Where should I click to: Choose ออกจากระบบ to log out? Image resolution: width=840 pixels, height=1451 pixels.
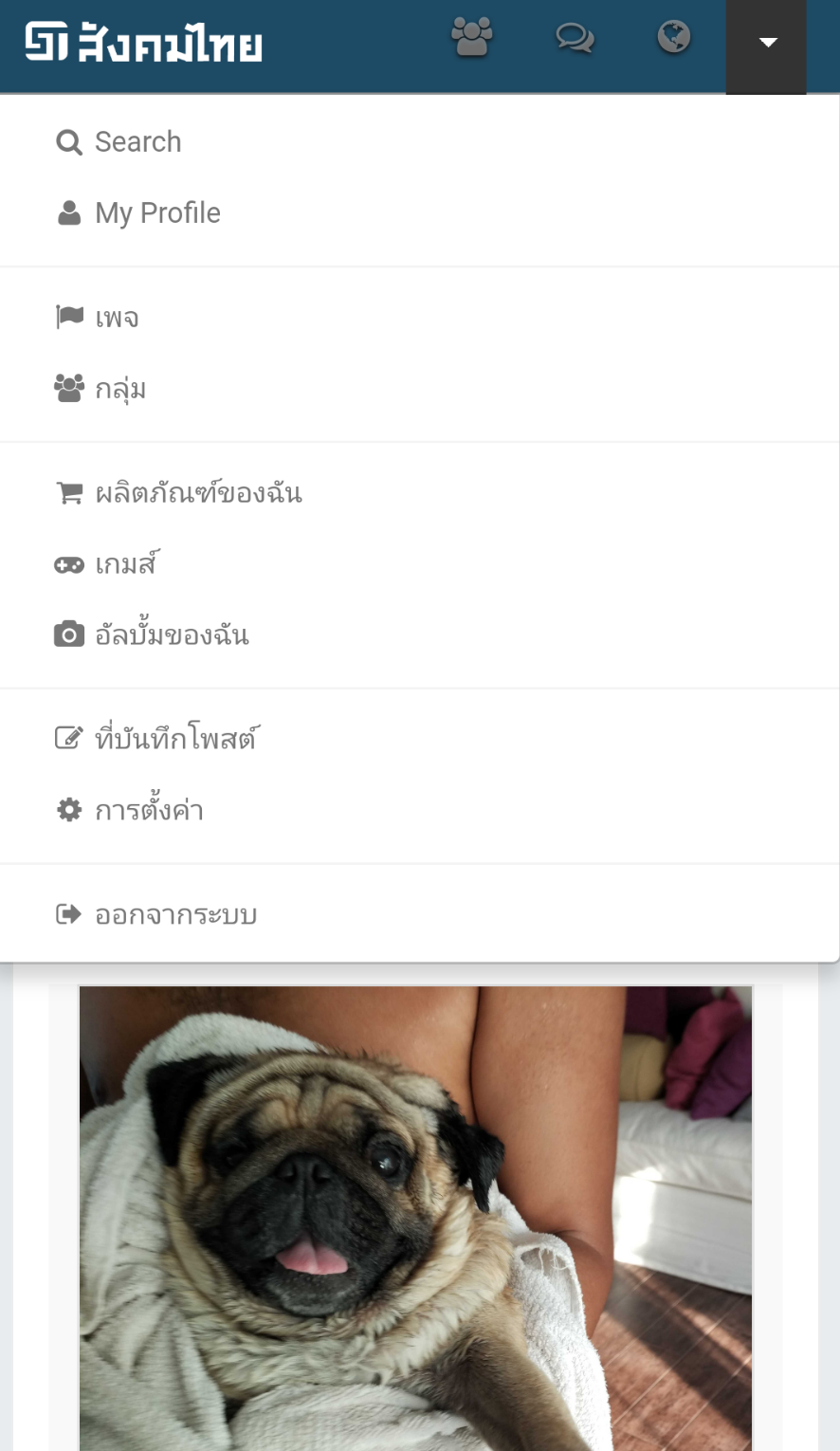(175, 914)
